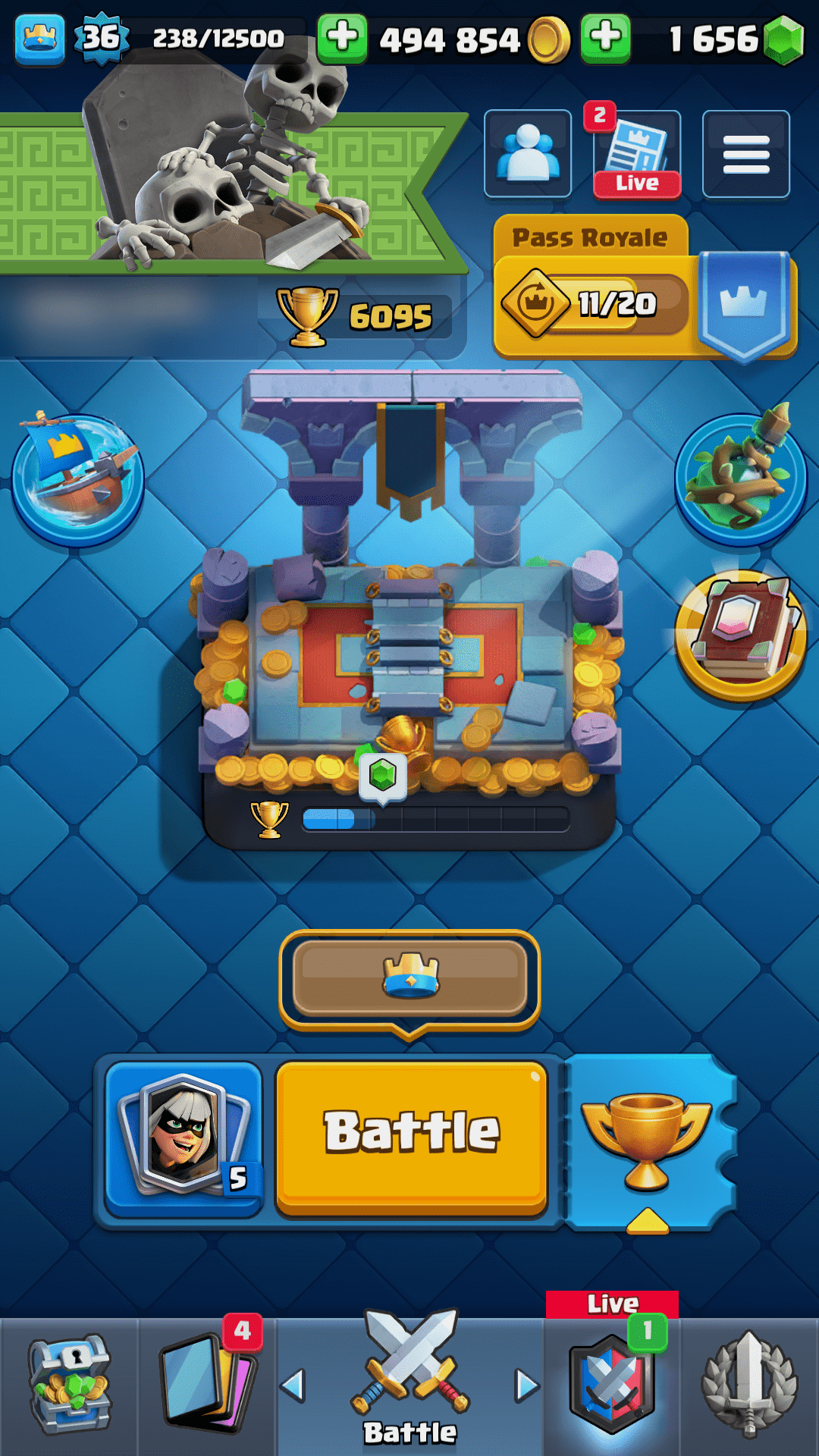Screen dimensions: 819x1456
Task: Add more gold with the plus button
Action: [x=342, y=38]
